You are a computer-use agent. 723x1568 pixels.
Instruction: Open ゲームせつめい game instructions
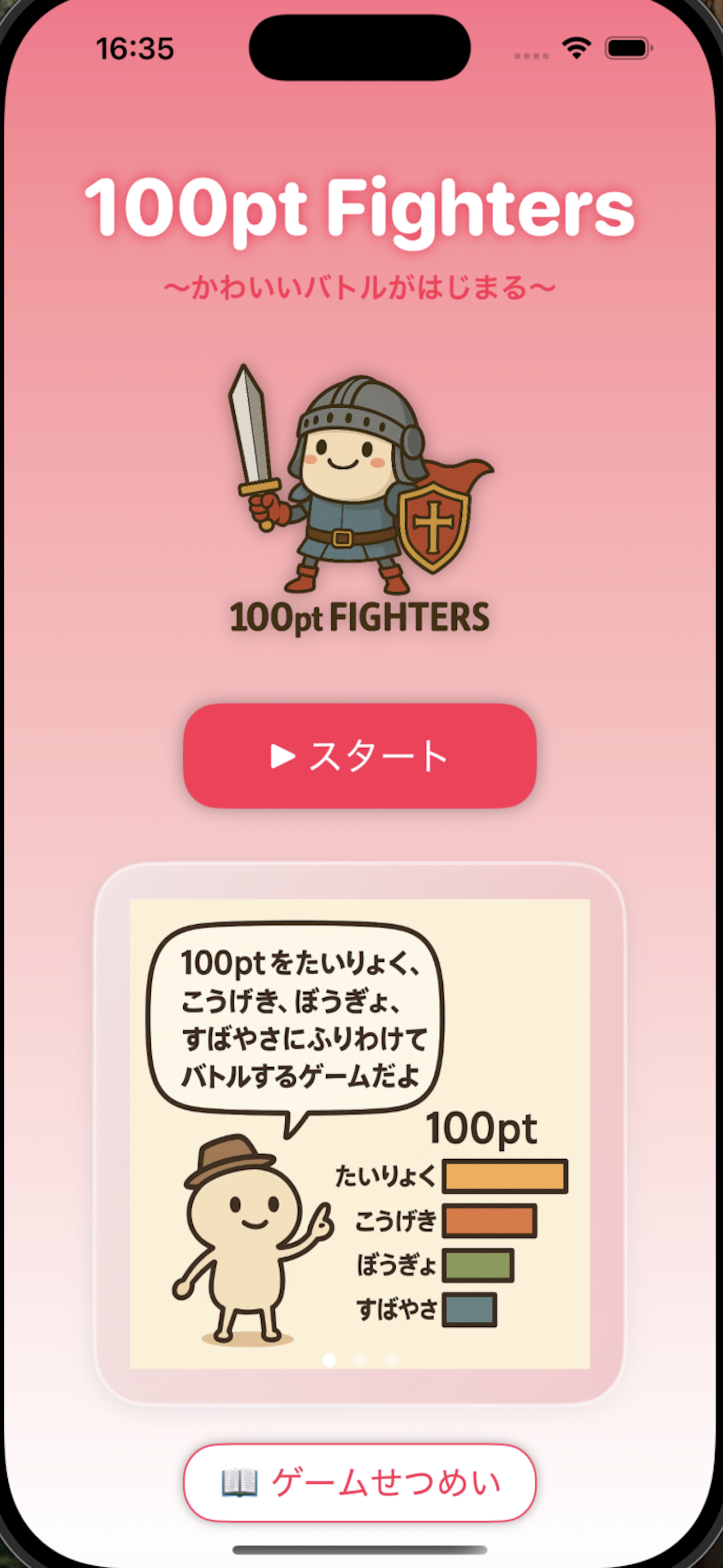359,1482
